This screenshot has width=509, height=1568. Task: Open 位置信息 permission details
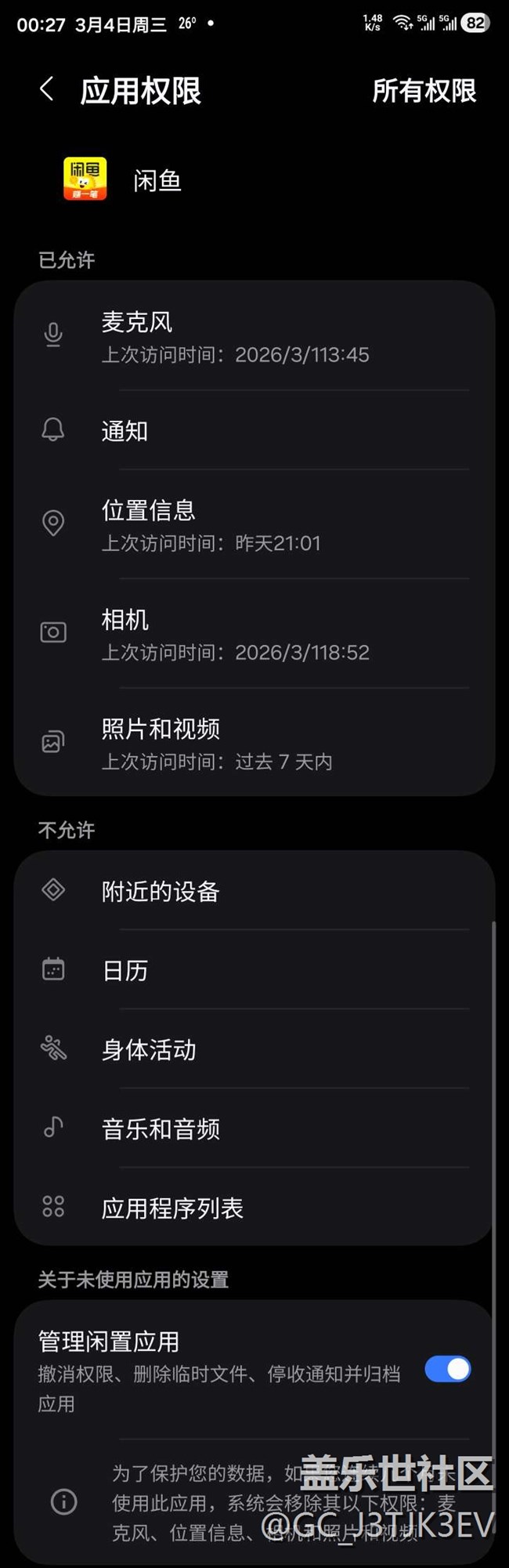(x=254, y=525)
